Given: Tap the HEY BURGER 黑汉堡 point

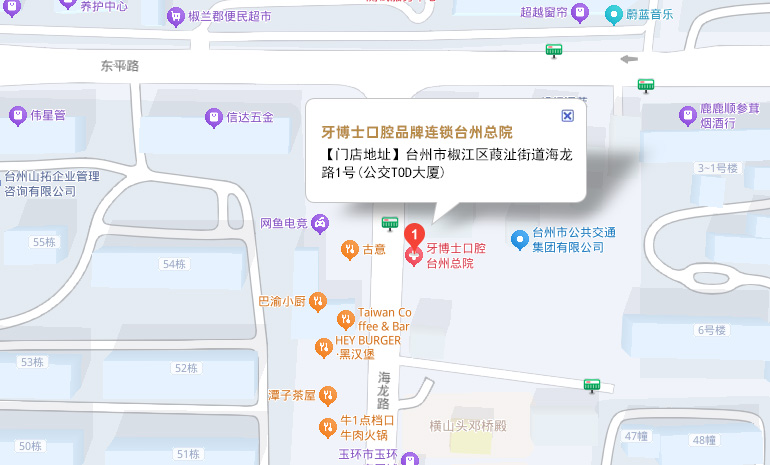Looking at the screenshot, I should [x=322, y=347].
